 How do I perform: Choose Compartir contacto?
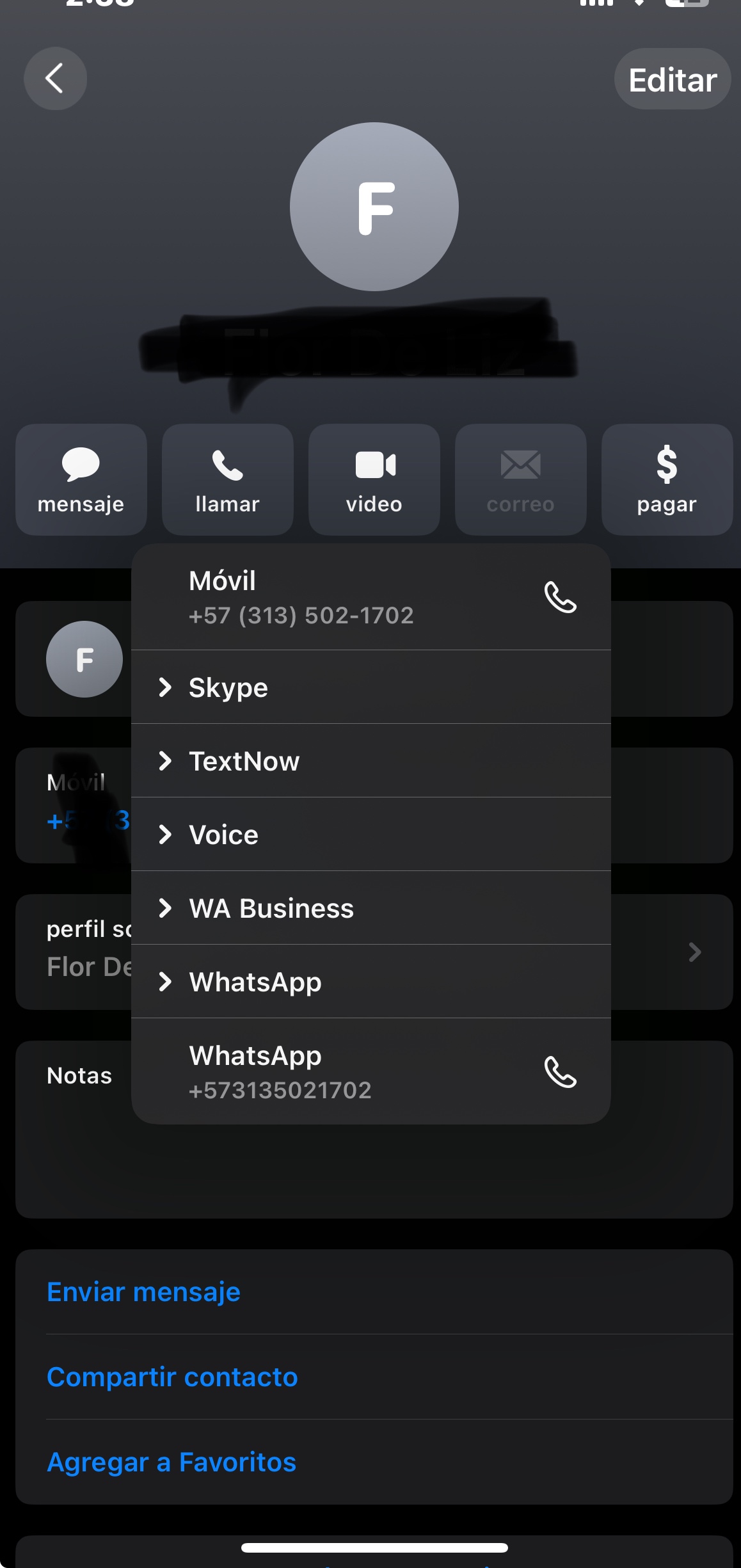click(172, 1377)
